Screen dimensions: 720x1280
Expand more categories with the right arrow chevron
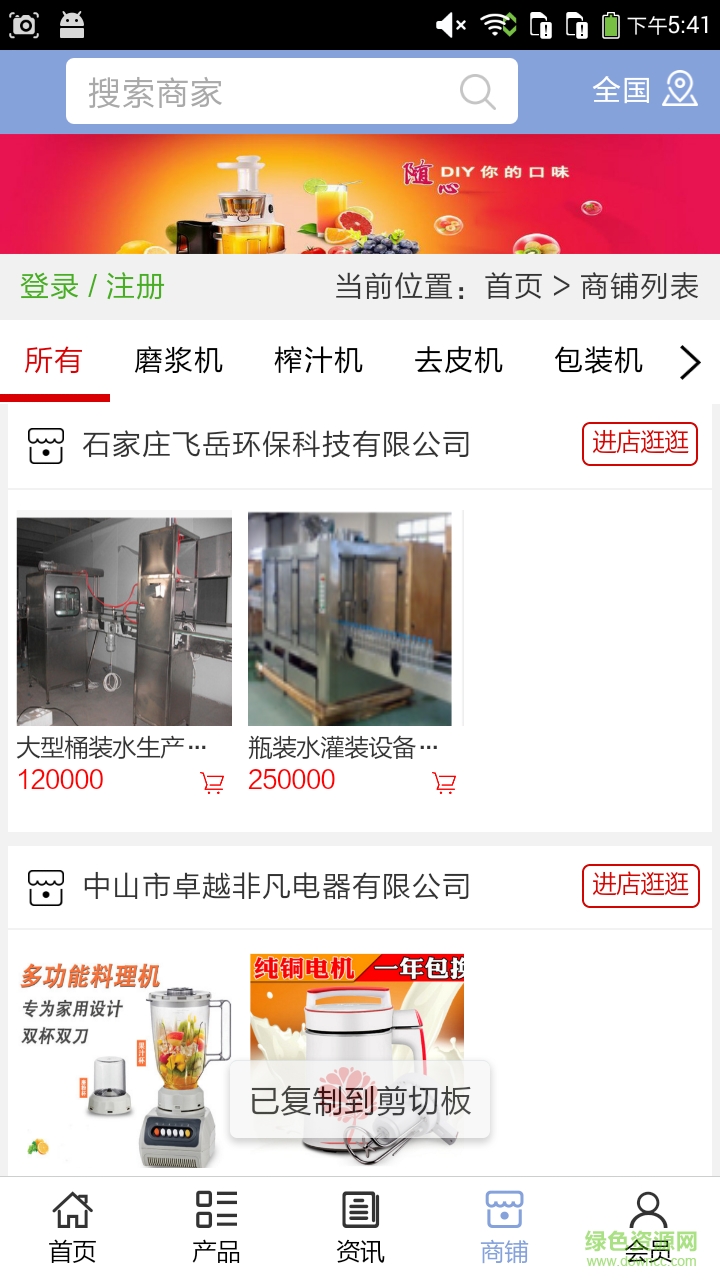tap(689, 363)
